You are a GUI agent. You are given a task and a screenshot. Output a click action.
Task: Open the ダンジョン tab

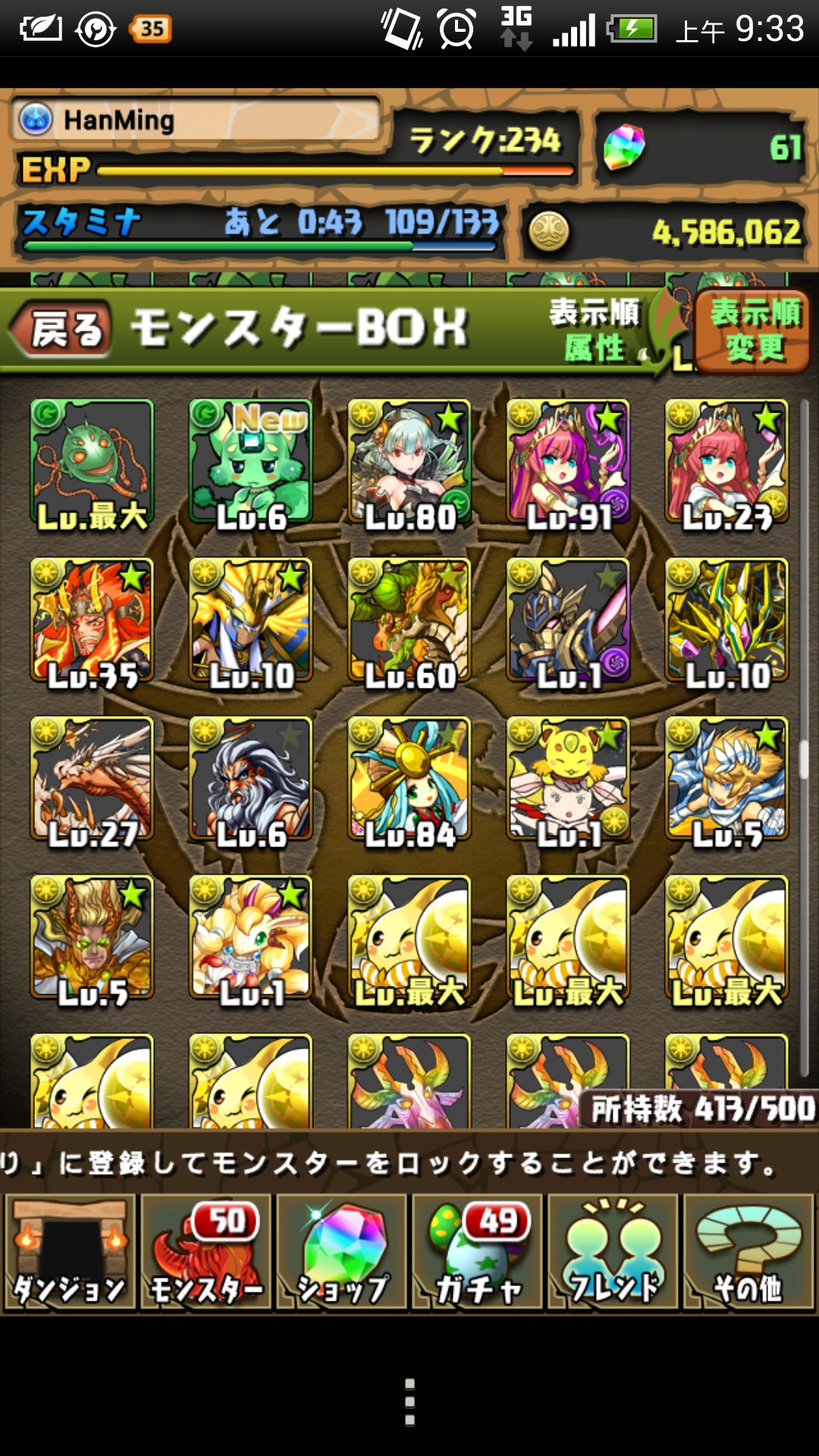click(x=70, y=1252)
